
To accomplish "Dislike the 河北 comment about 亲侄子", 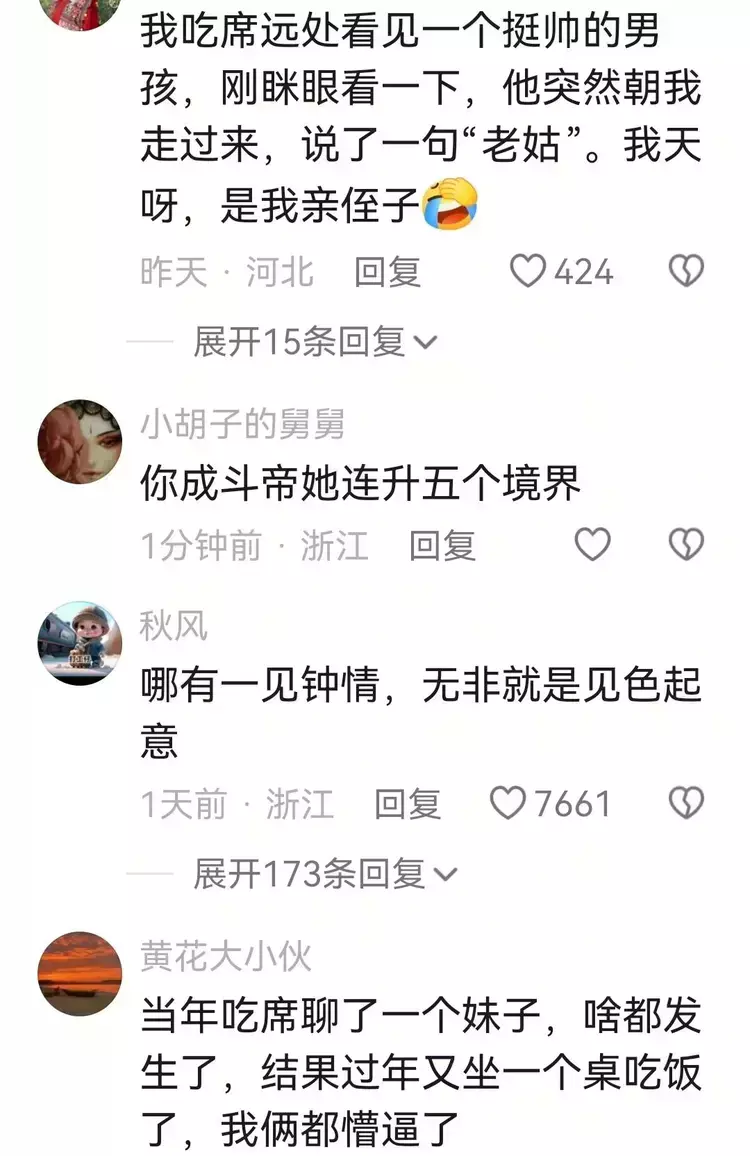I will click(686, 271).
